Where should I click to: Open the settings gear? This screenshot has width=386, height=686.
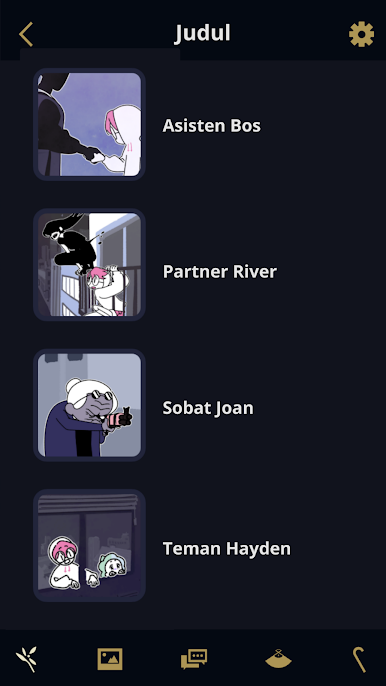click(x=361, y=34)
